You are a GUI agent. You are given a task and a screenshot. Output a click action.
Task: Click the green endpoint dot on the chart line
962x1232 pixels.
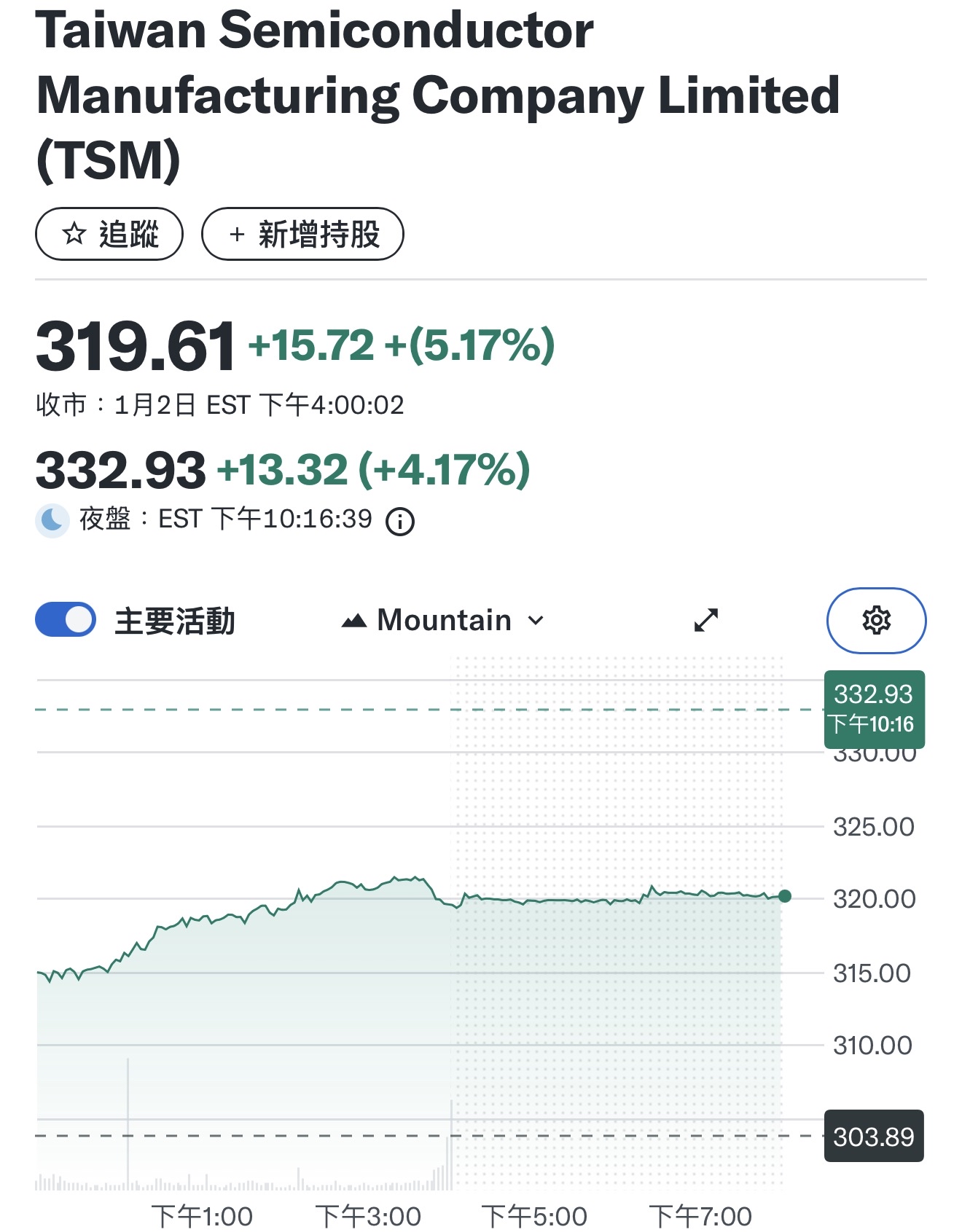[785, 897]
